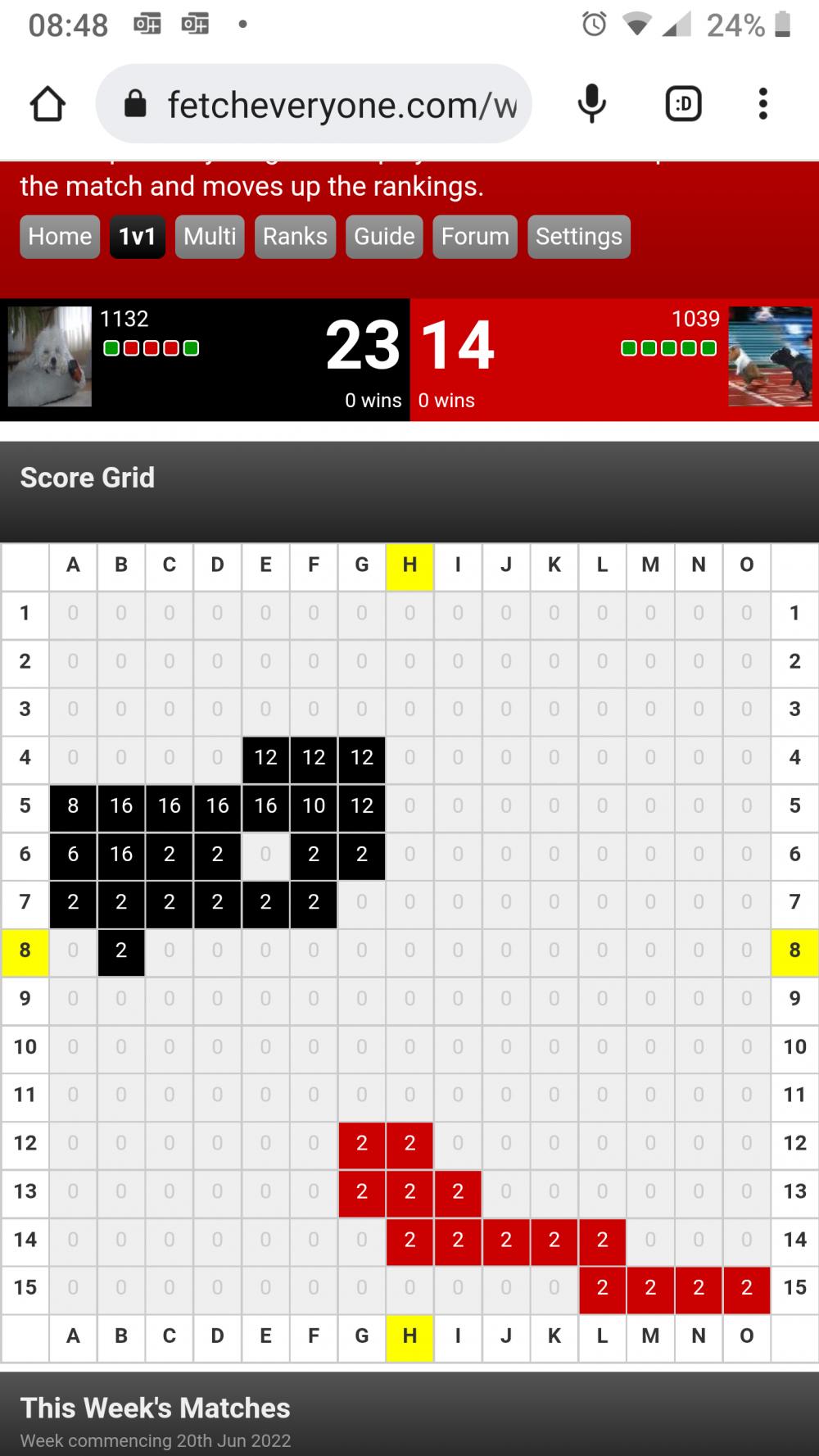Viewport: 819px width, 1456px height.
Task: Switch to the Multi tab
Action: [210, 237]
